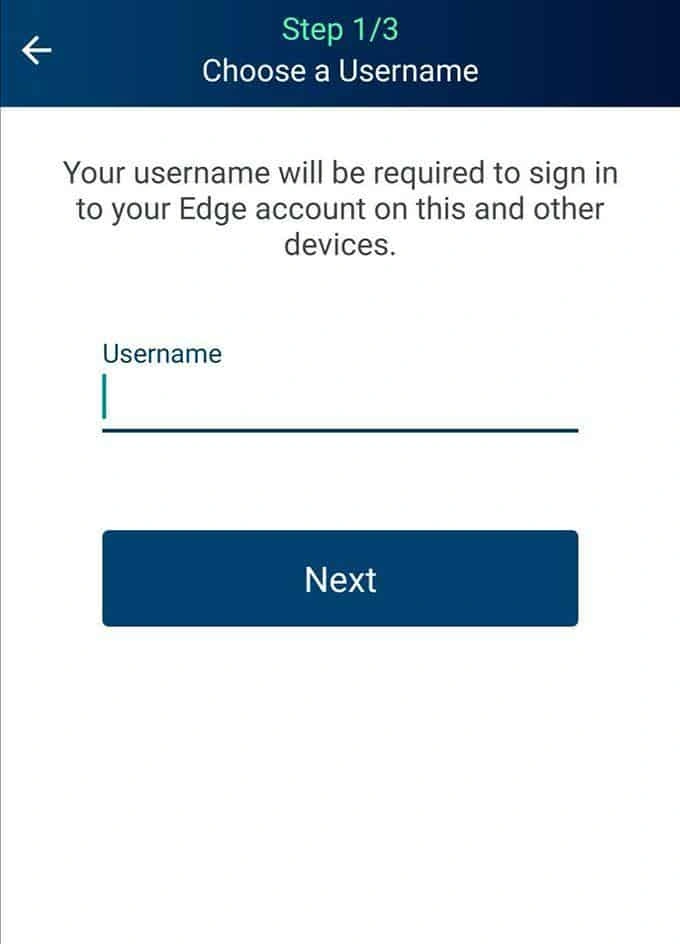Continue with the Next button
Screen dimensions: 680x944
340,579
